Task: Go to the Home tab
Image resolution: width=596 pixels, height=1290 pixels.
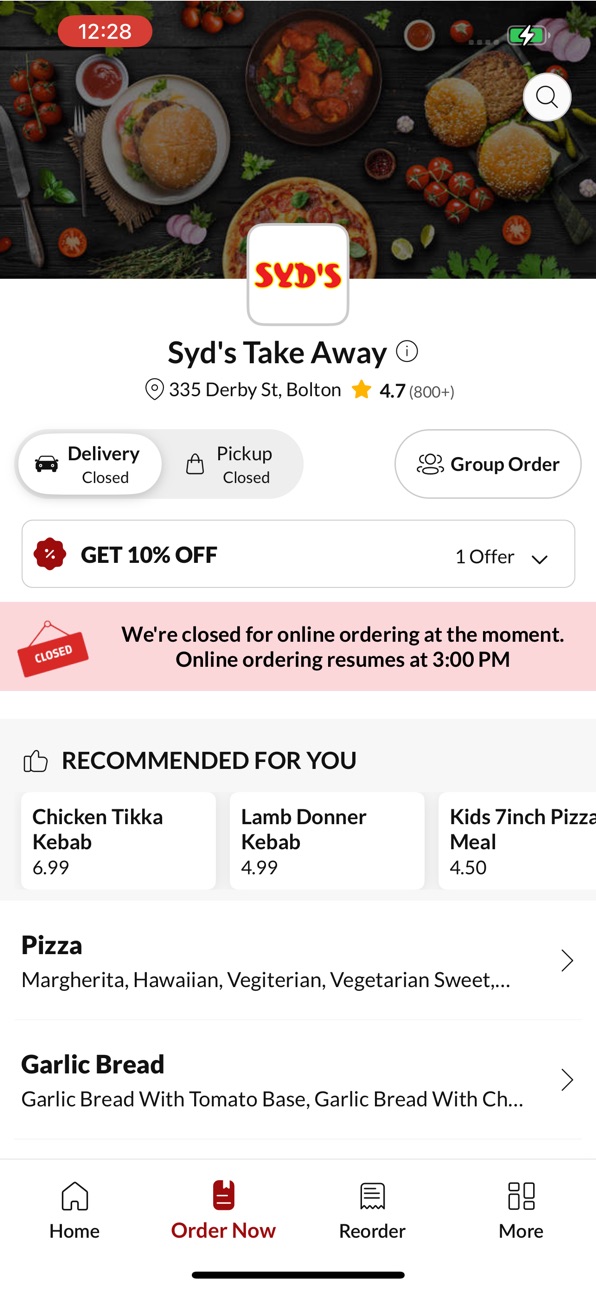Action: pos(74,1210)
